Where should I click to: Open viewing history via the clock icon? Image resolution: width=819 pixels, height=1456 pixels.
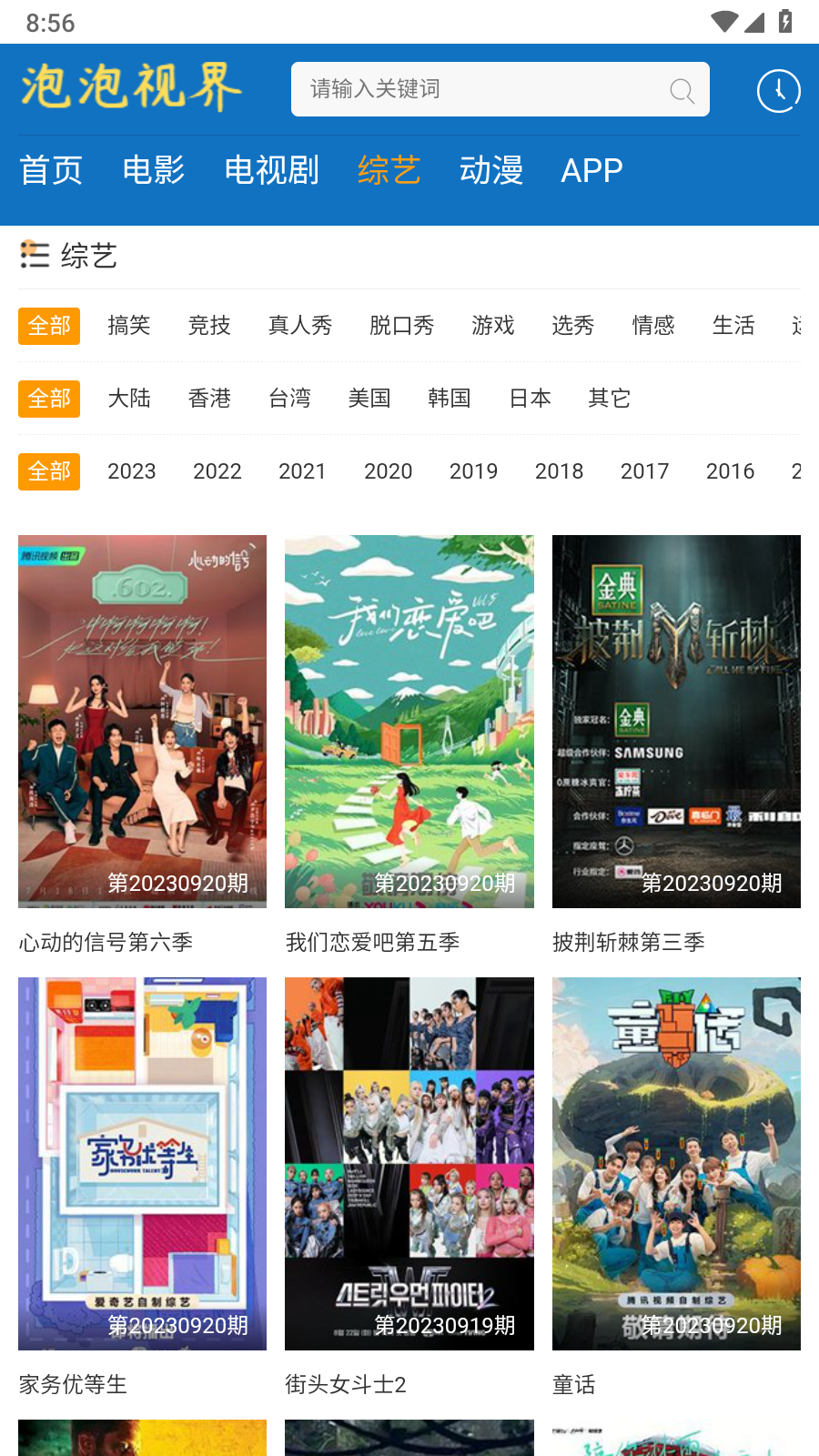[778, 89]
